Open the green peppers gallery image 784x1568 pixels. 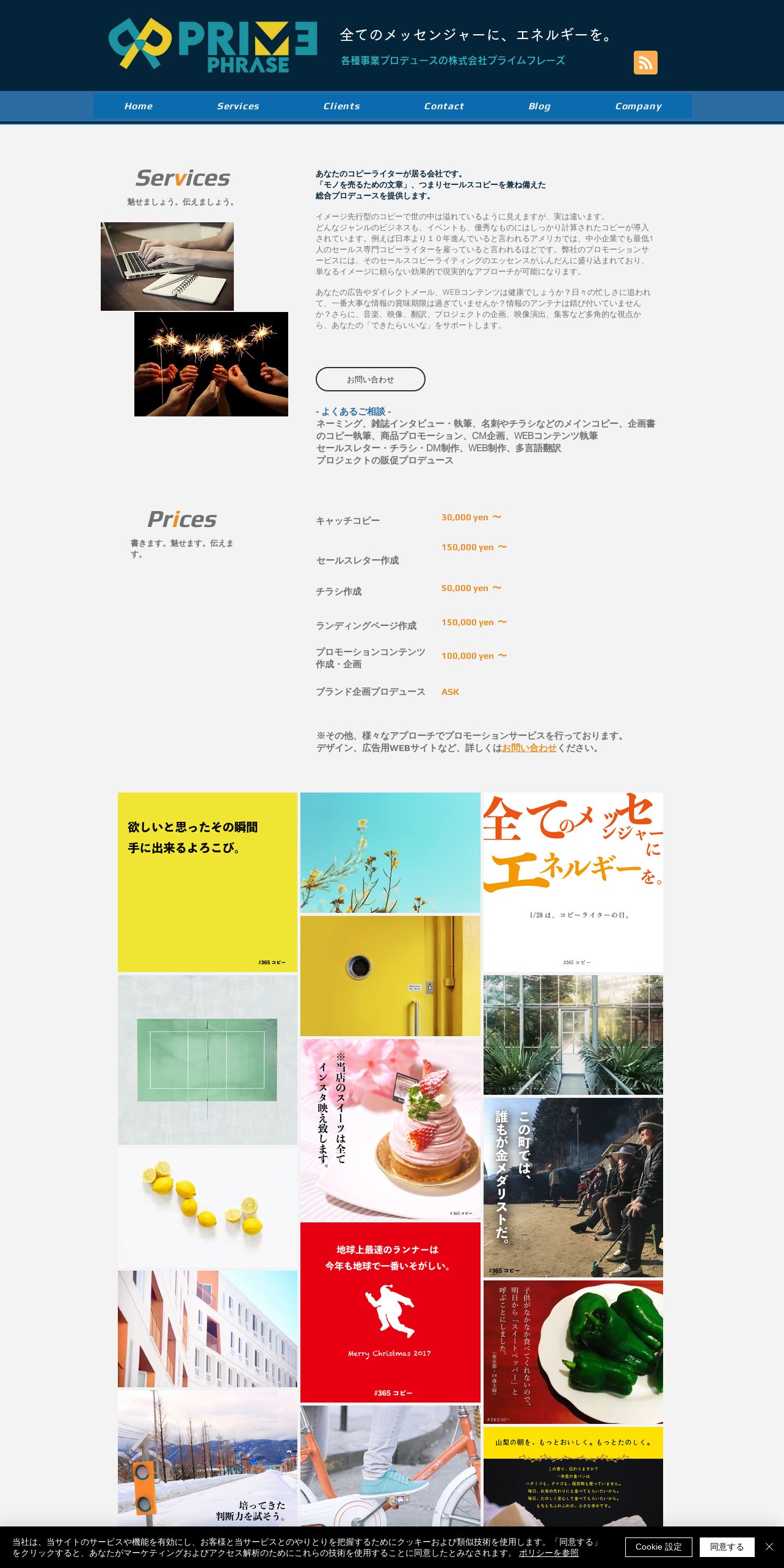[573, 1352]
